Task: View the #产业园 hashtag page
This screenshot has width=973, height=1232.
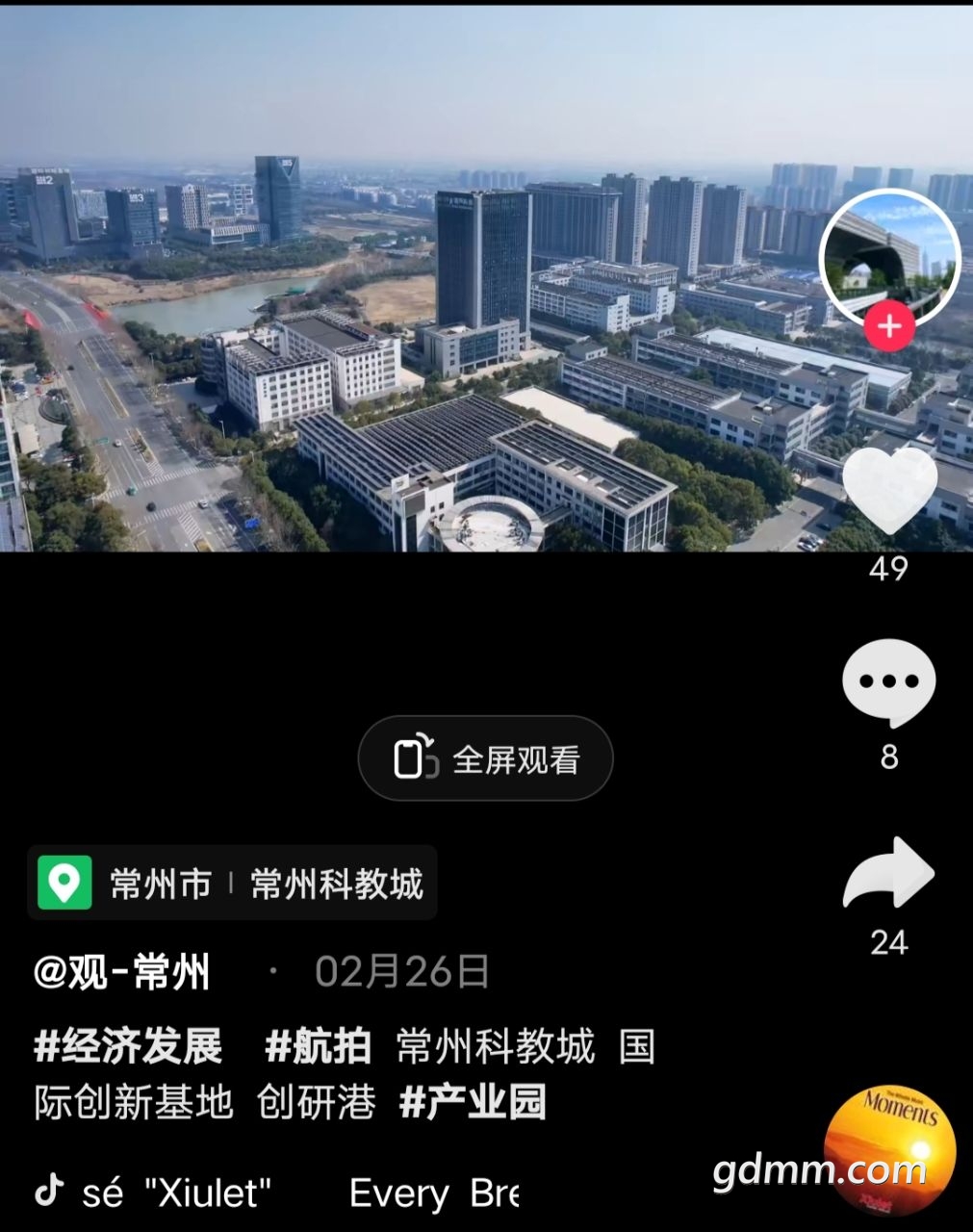Action: tap(473, 1102)
